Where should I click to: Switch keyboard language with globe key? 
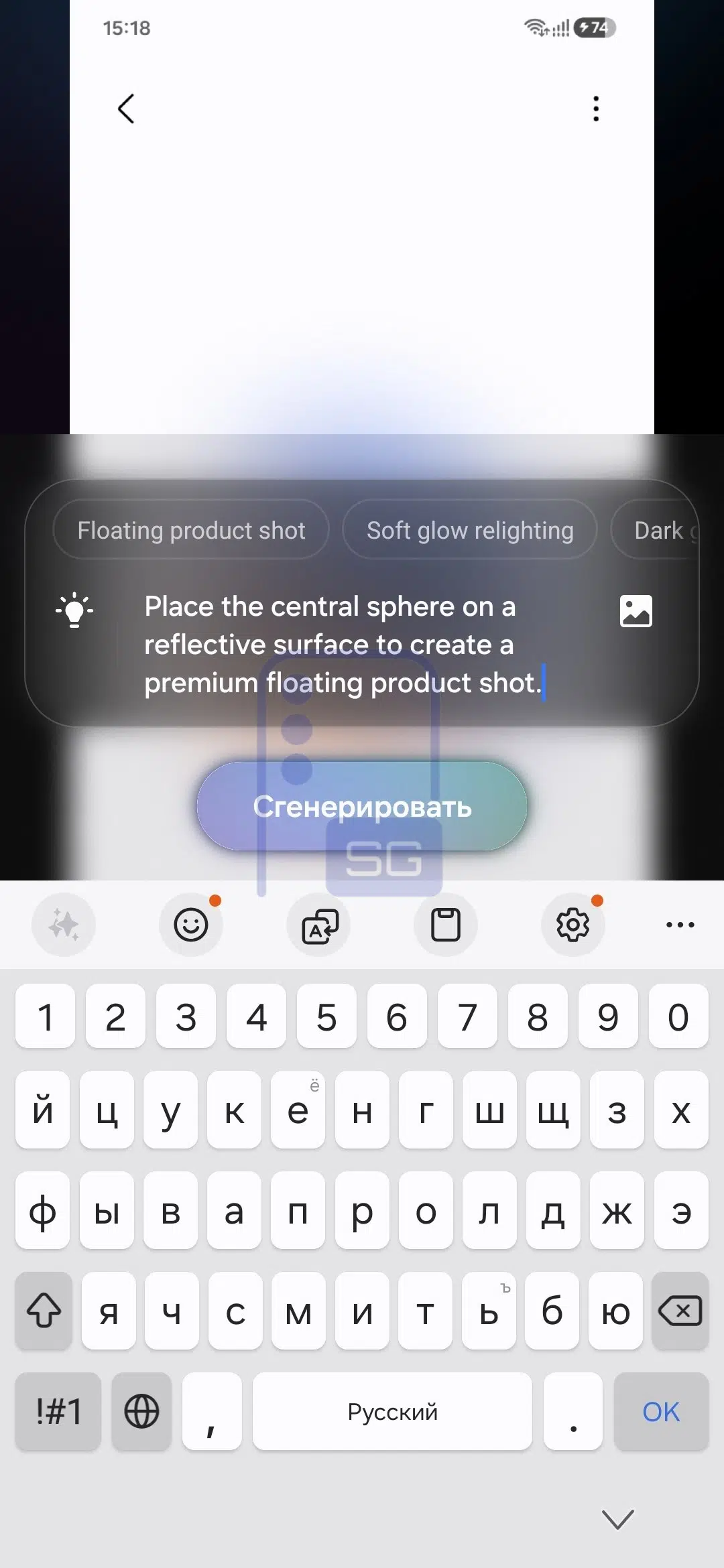click(x=141, y=1411)
